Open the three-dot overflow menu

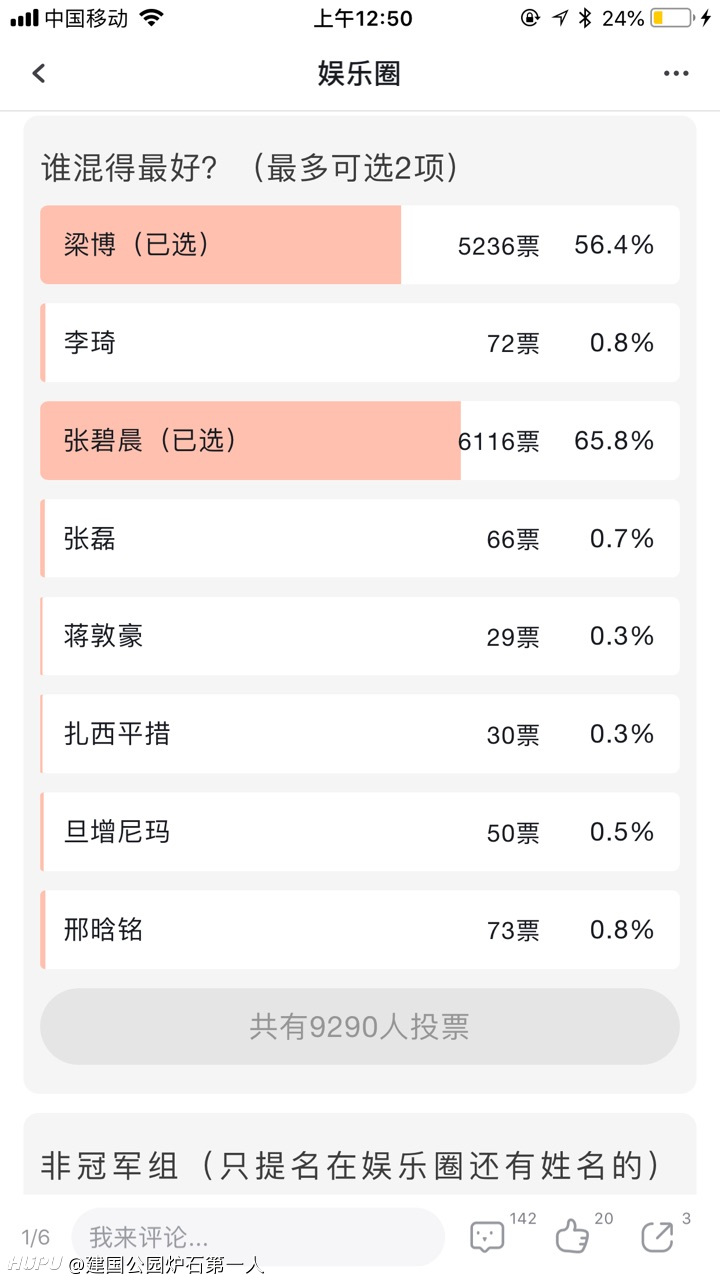(676, 73)
